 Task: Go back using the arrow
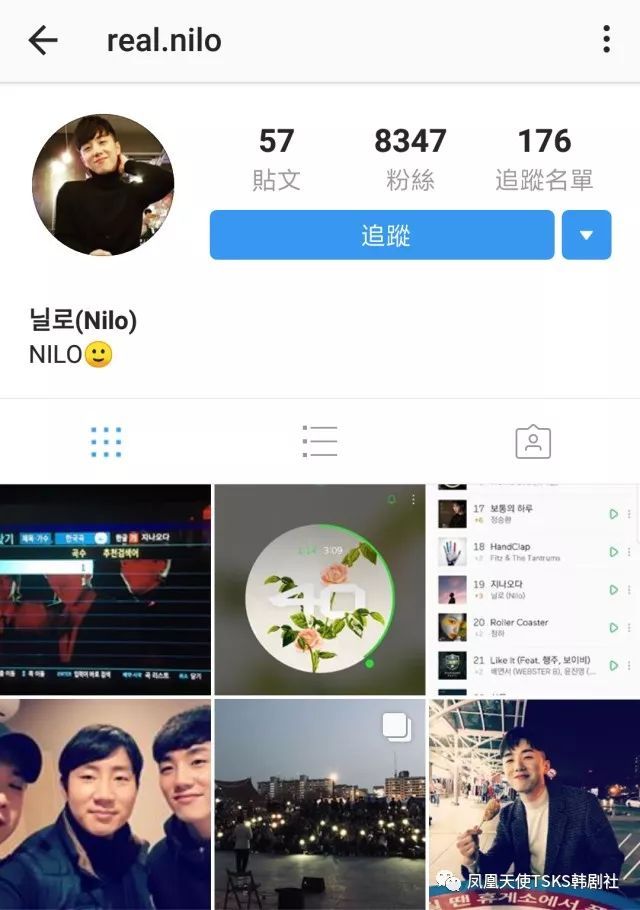42,40
